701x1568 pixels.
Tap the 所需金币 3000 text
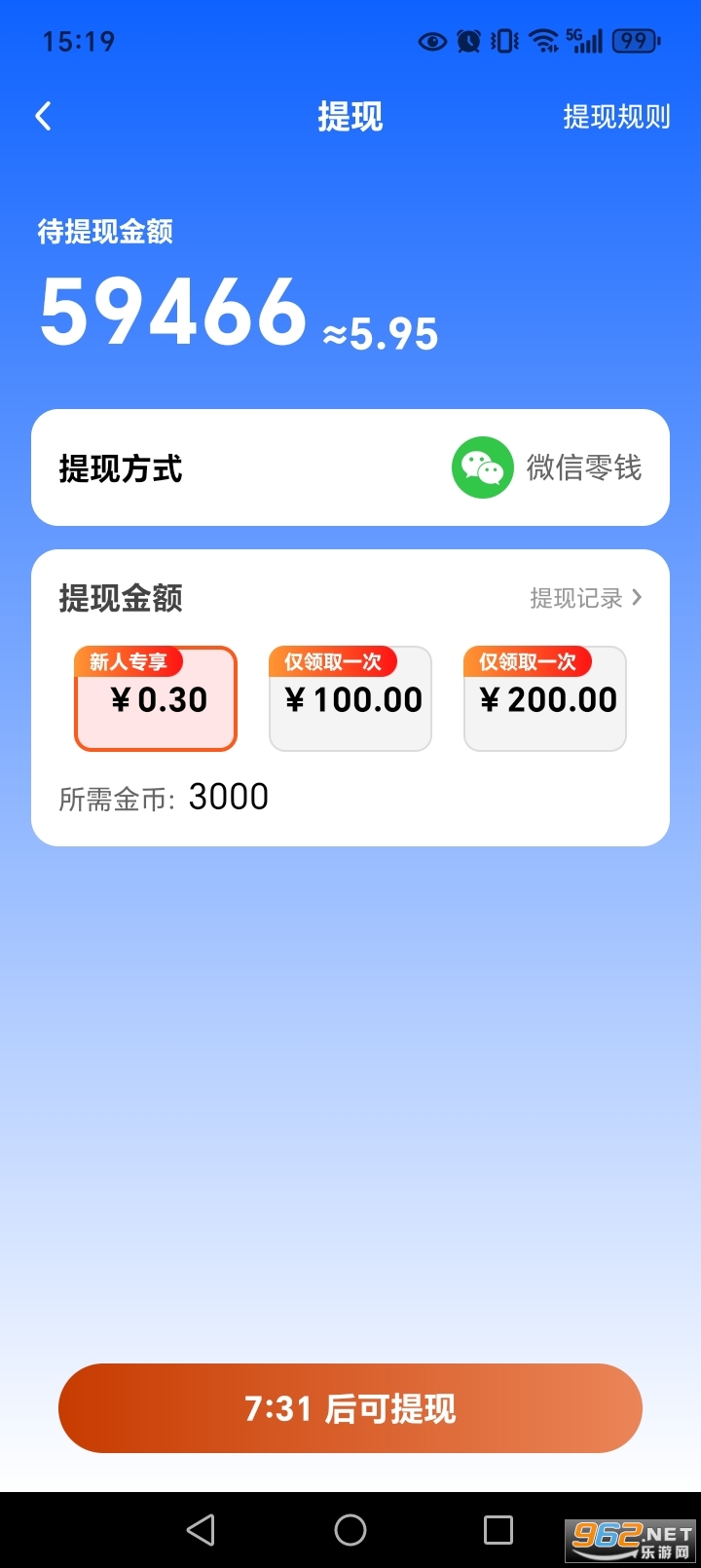pos(164,796)
